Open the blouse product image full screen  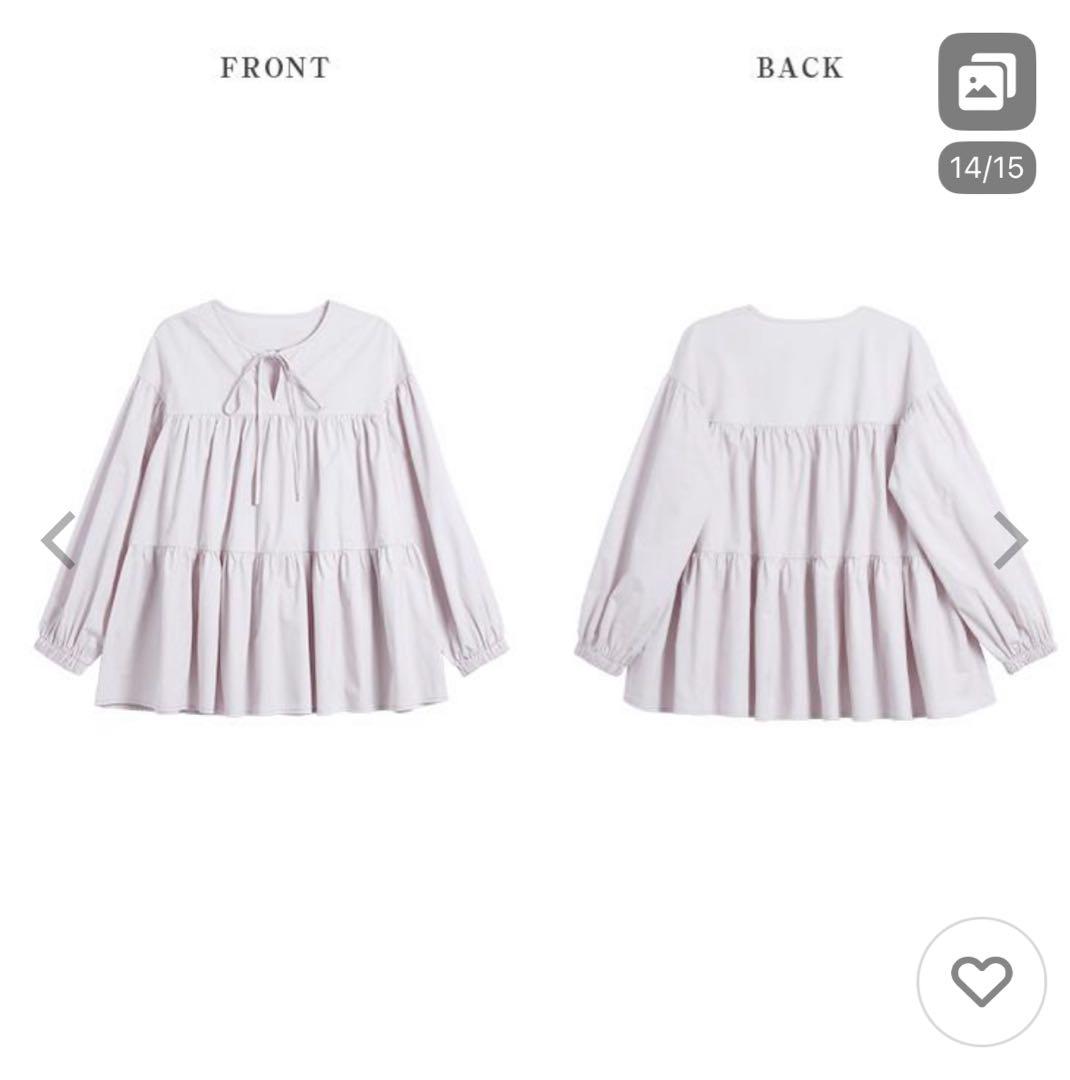coord(535,510)
